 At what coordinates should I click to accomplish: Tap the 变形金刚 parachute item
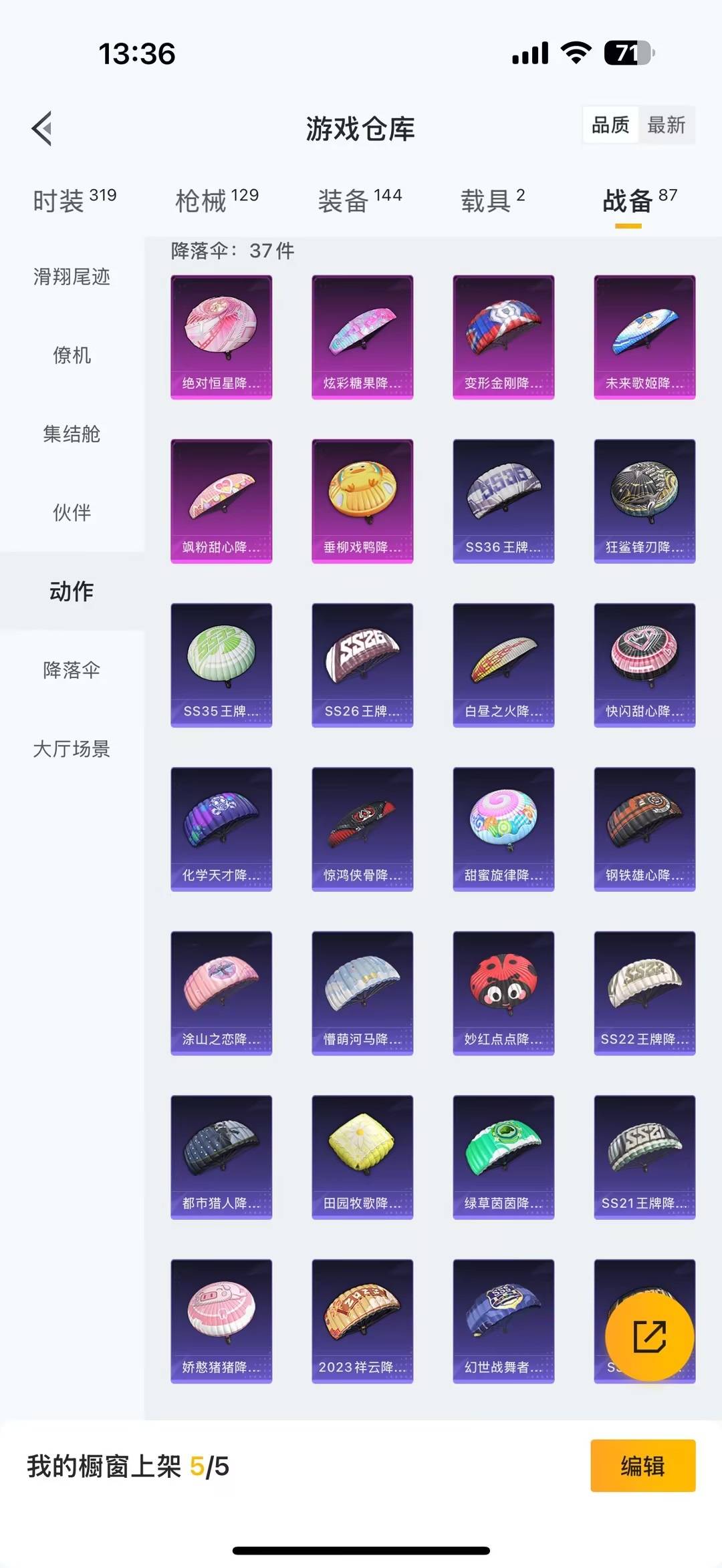[x=503, y=336]
